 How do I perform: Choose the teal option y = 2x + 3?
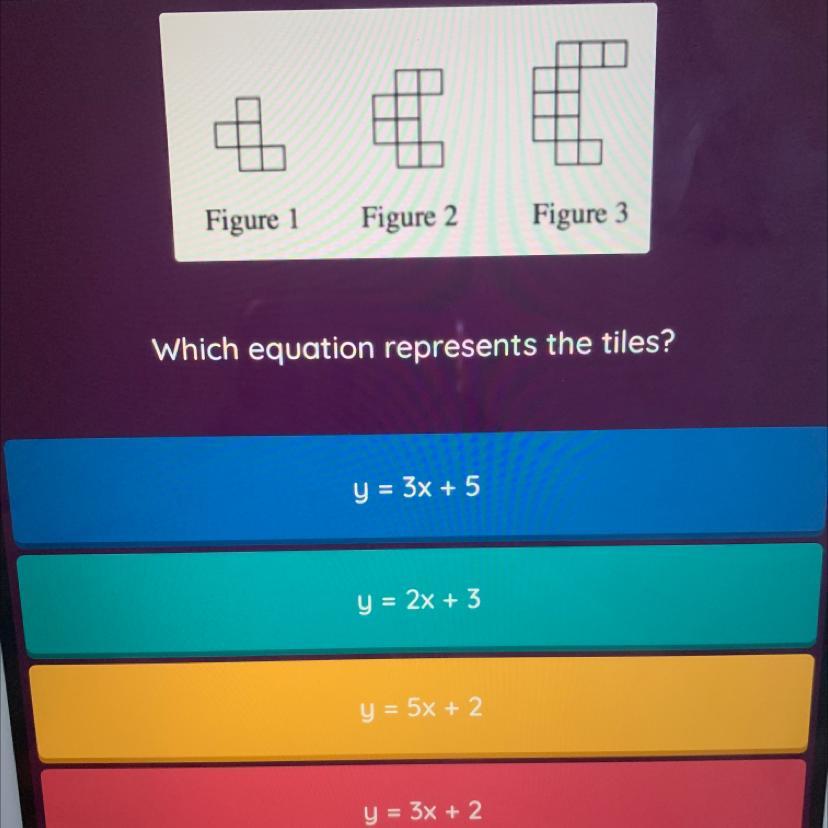tap(417, 600)
